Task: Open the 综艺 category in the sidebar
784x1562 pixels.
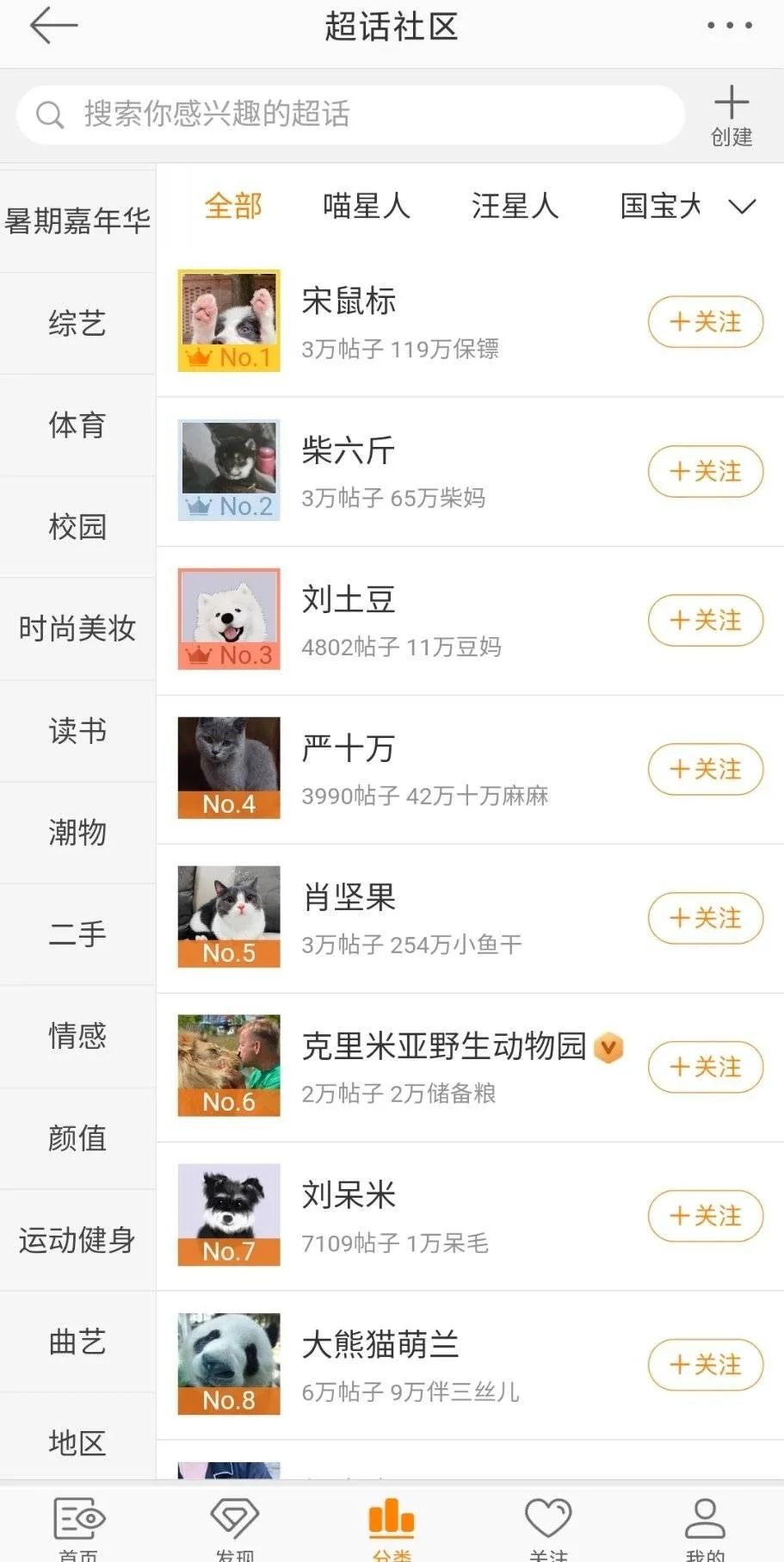Action: click(x=78, y=324)
